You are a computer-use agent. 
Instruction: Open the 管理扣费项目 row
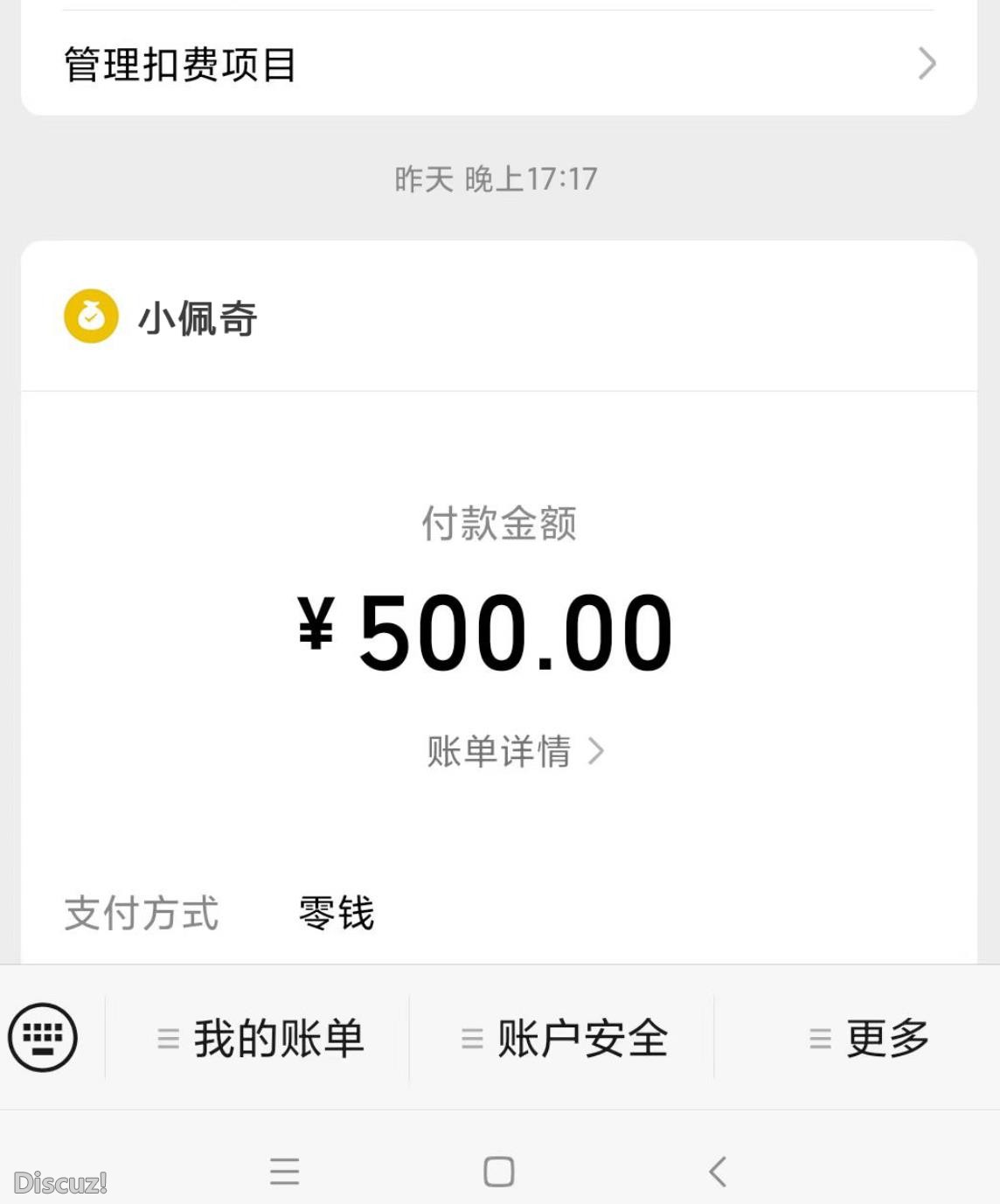[498, 64]
